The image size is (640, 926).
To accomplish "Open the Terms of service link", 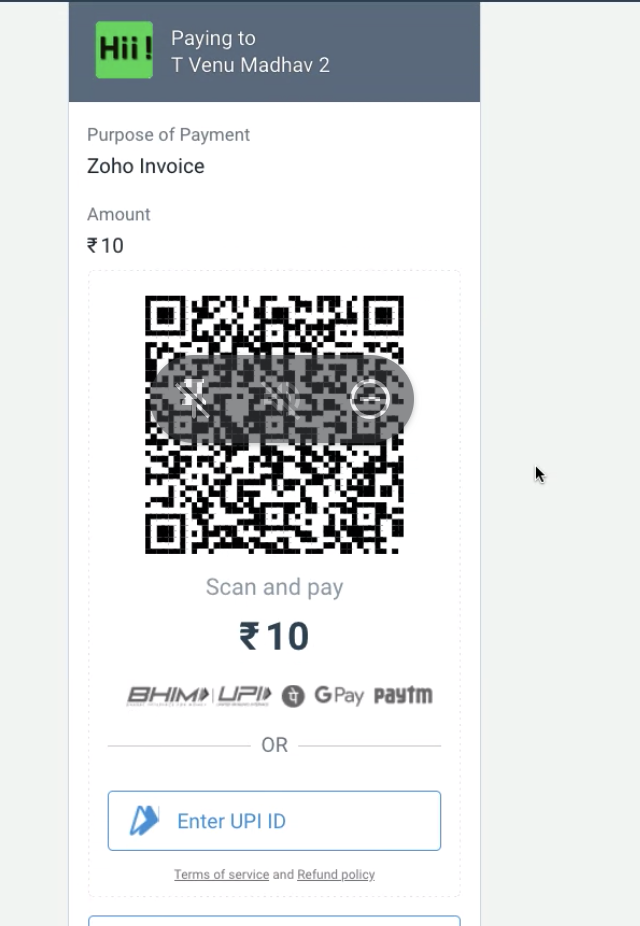I will pyautogui.click(x=221, y=874).
